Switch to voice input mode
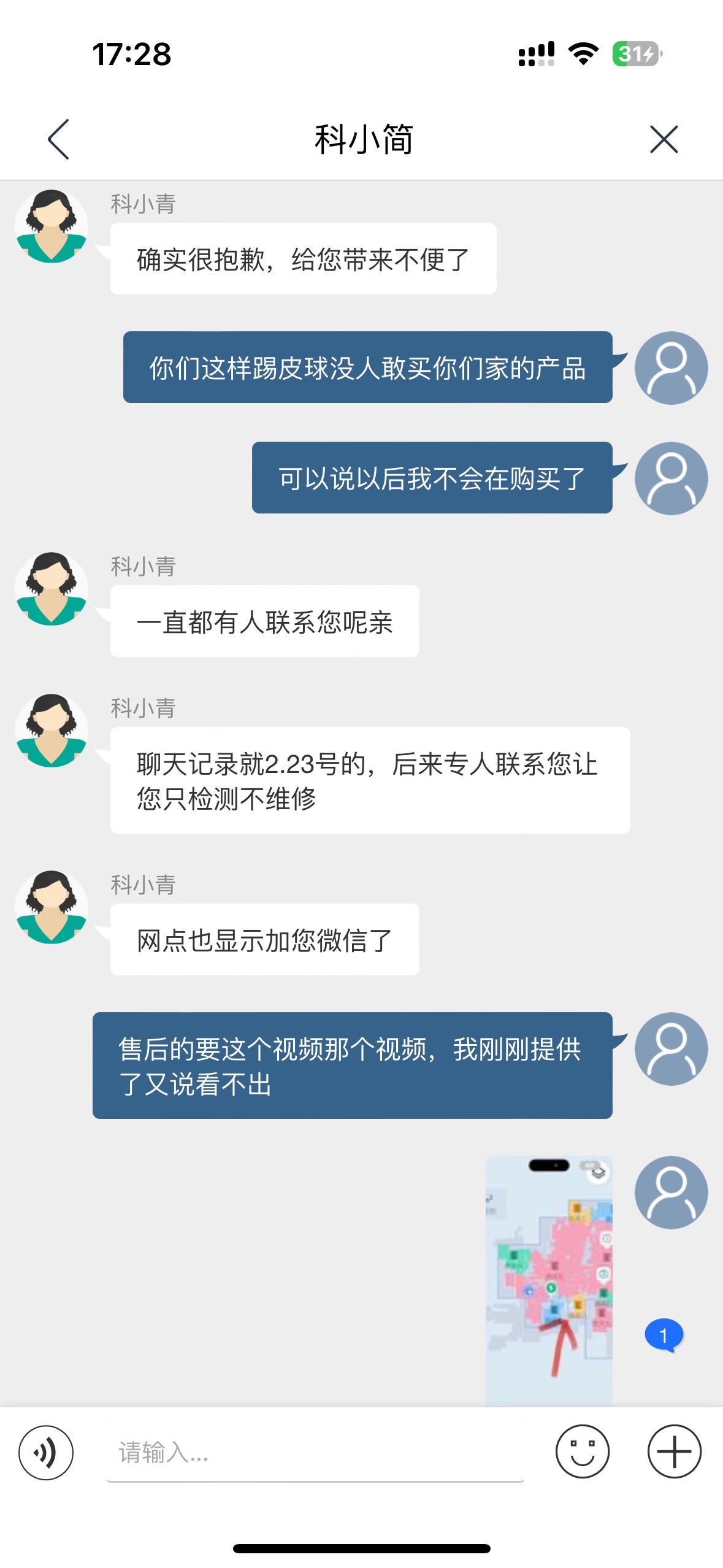The width and height of the screenshot is (723, 1568). (x=46, y=1452)
